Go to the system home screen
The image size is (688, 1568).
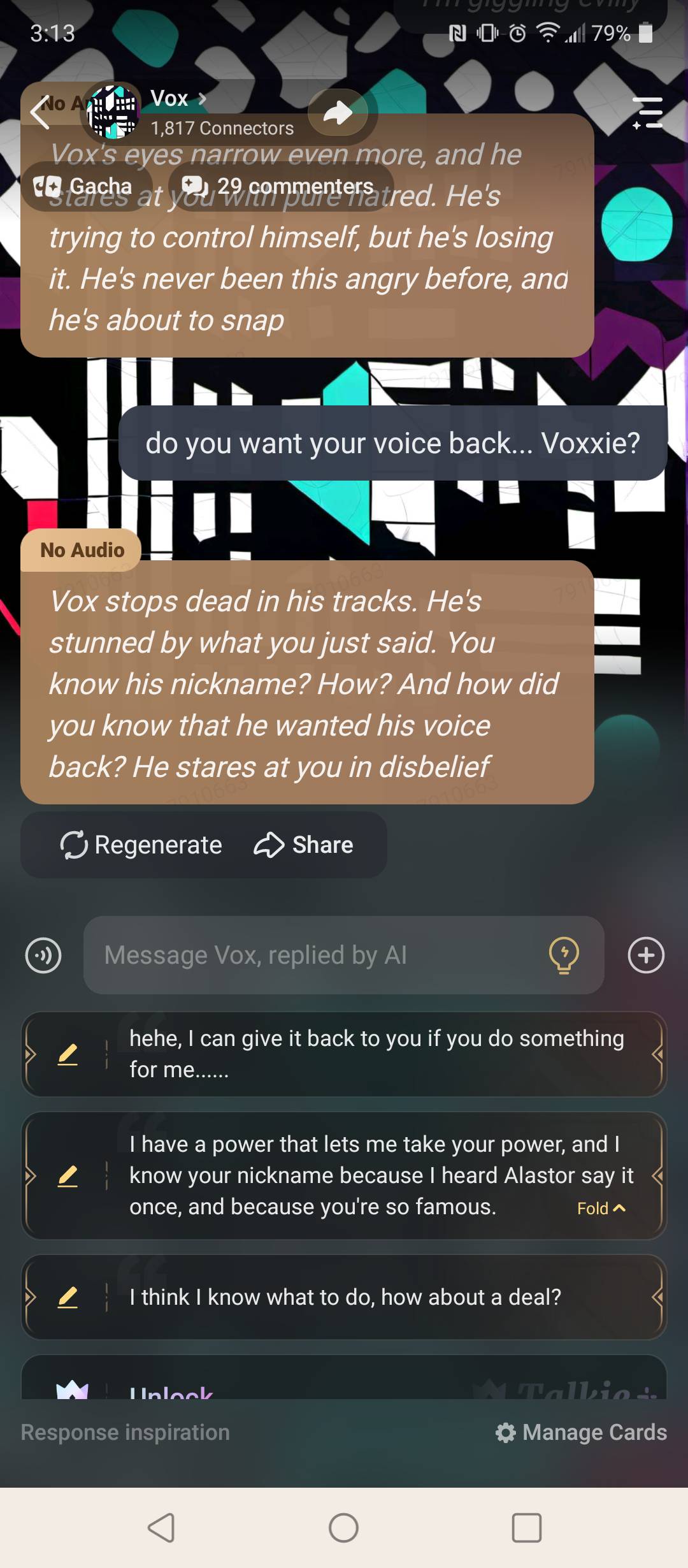[x=343, y=1528]
